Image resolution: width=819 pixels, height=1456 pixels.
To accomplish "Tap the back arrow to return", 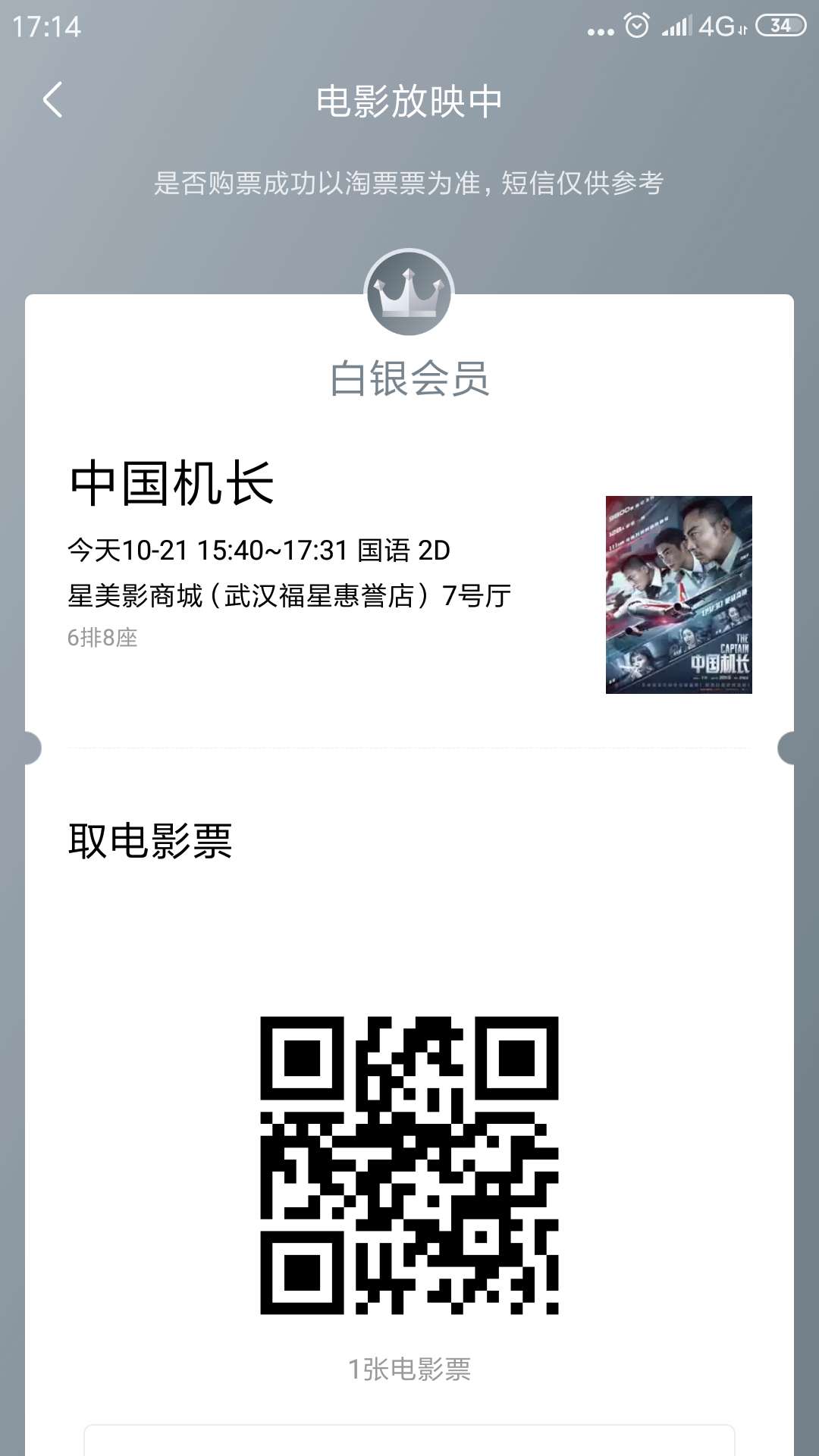I will [x=53, y=101].
